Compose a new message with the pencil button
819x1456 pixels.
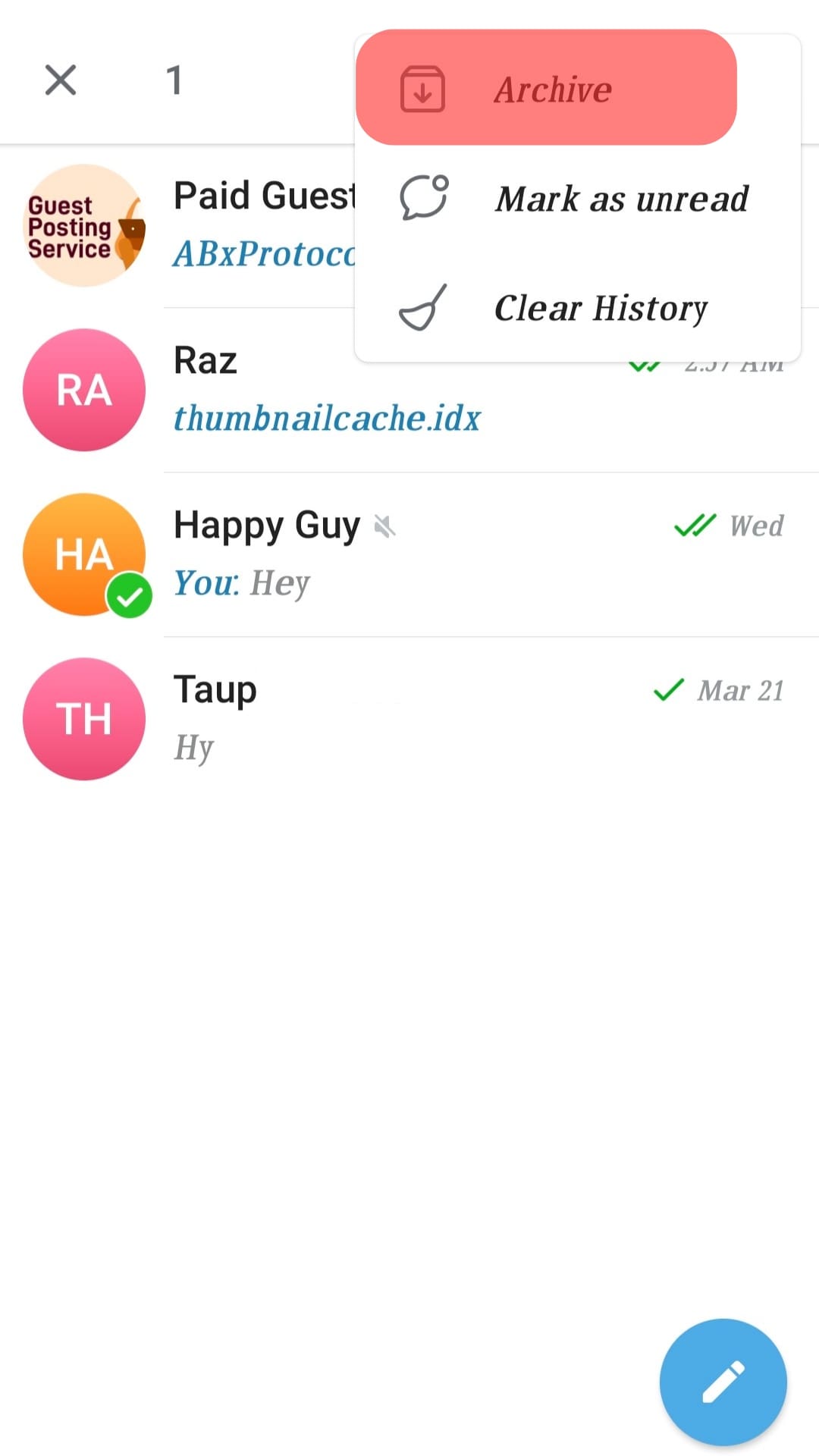point(723,1381)
